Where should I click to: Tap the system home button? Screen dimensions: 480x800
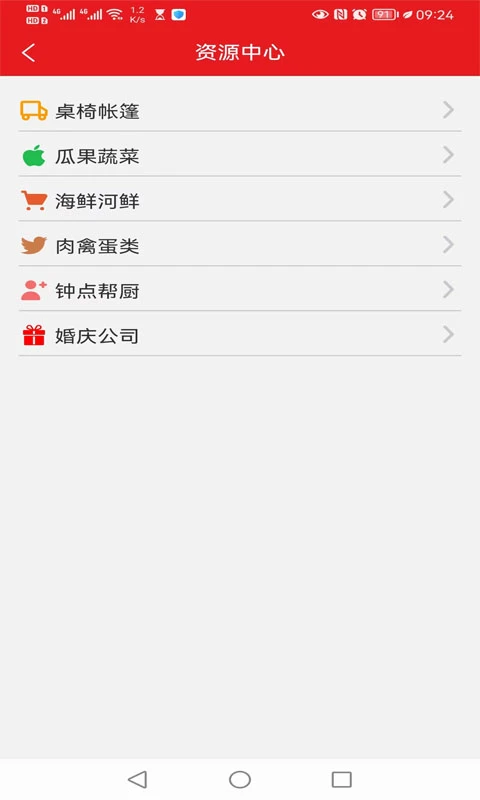coord(240,779)
